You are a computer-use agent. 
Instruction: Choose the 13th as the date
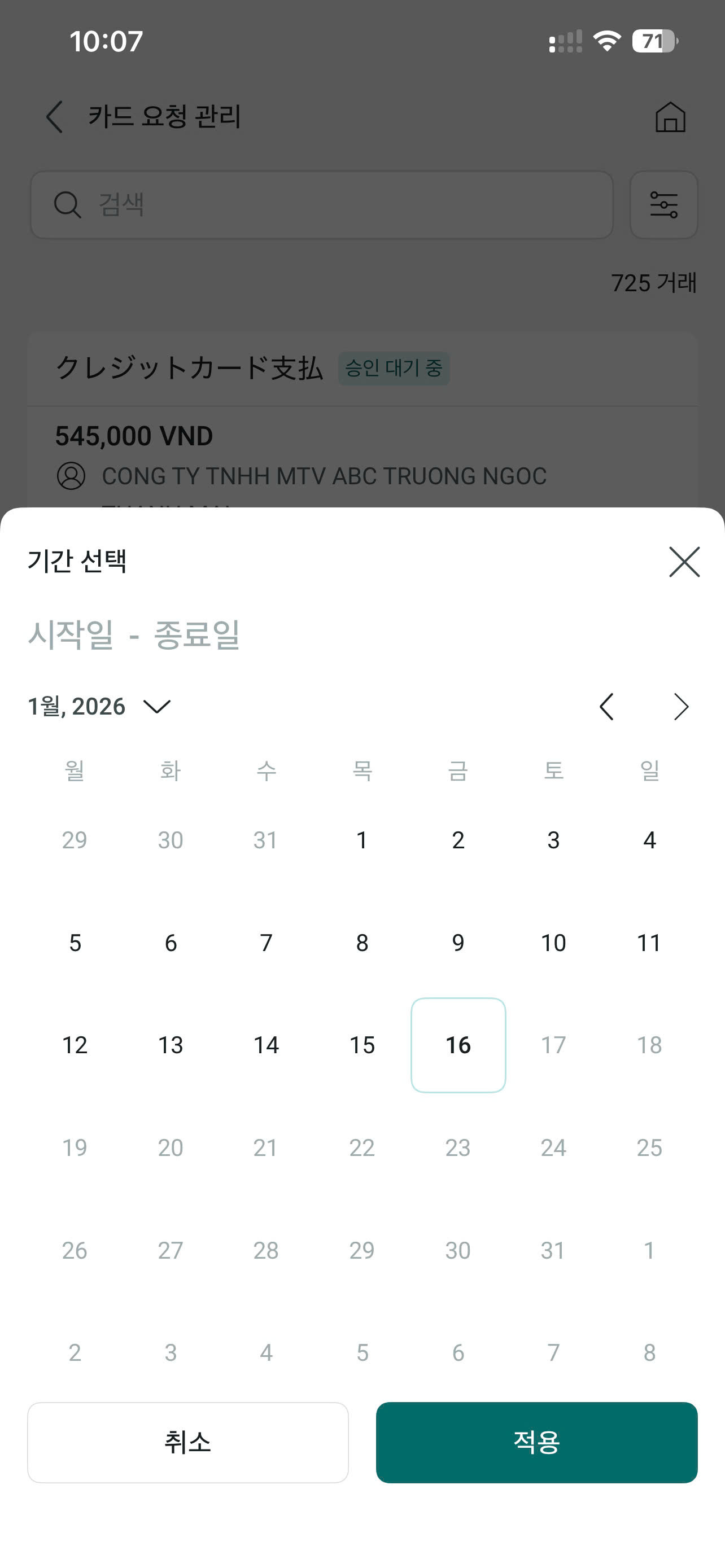(x=171, y=1045)
